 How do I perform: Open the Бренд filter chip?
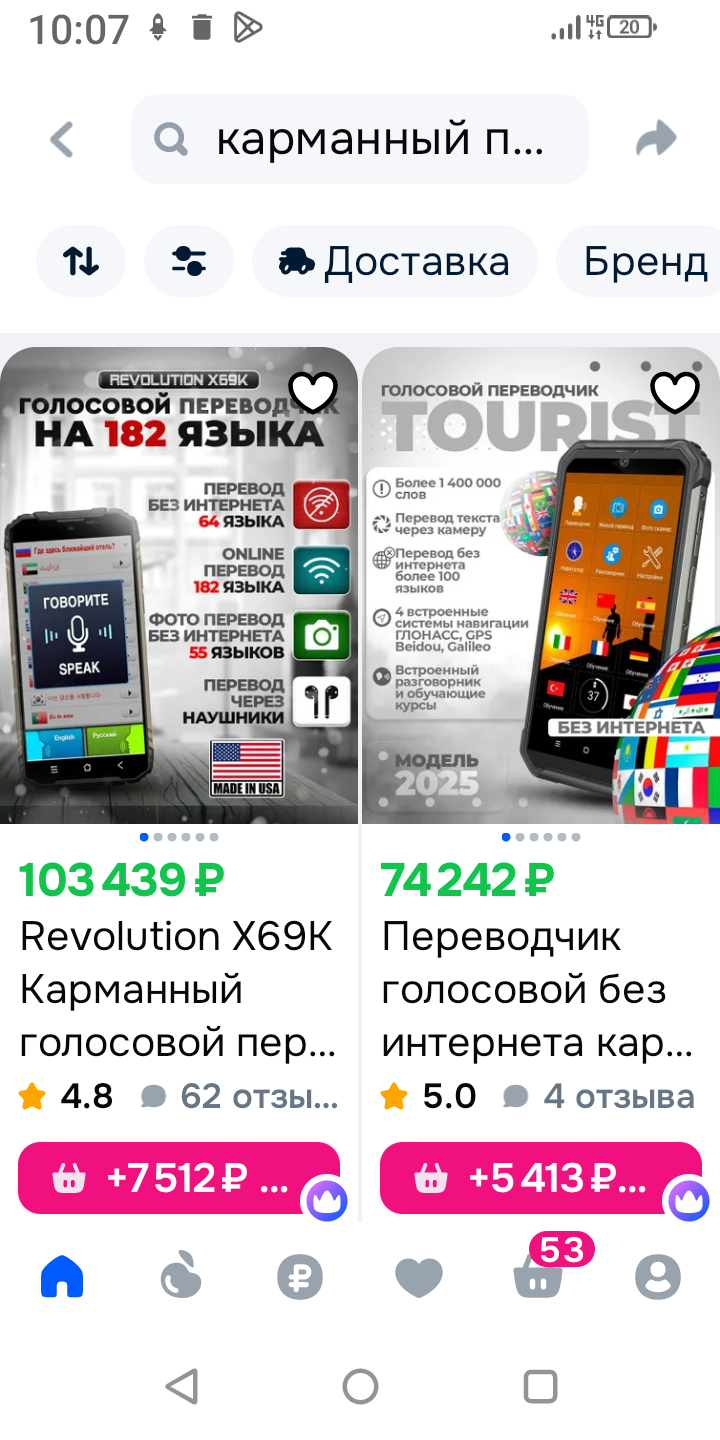(645, 262)
